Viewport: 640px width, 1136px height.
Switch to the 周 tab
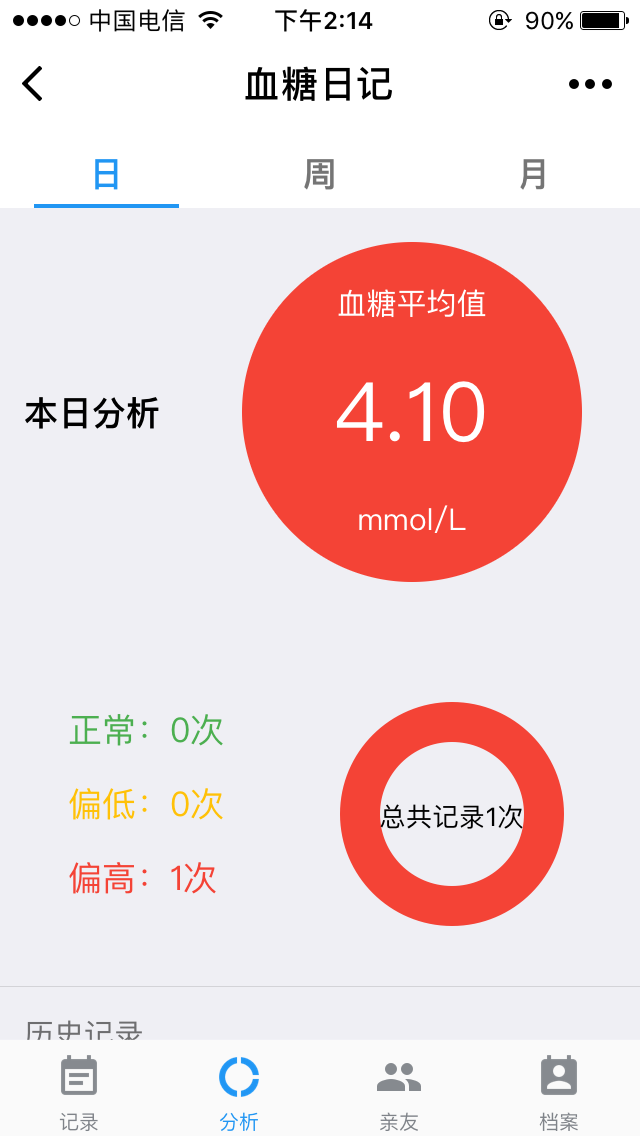pos(319,175)
